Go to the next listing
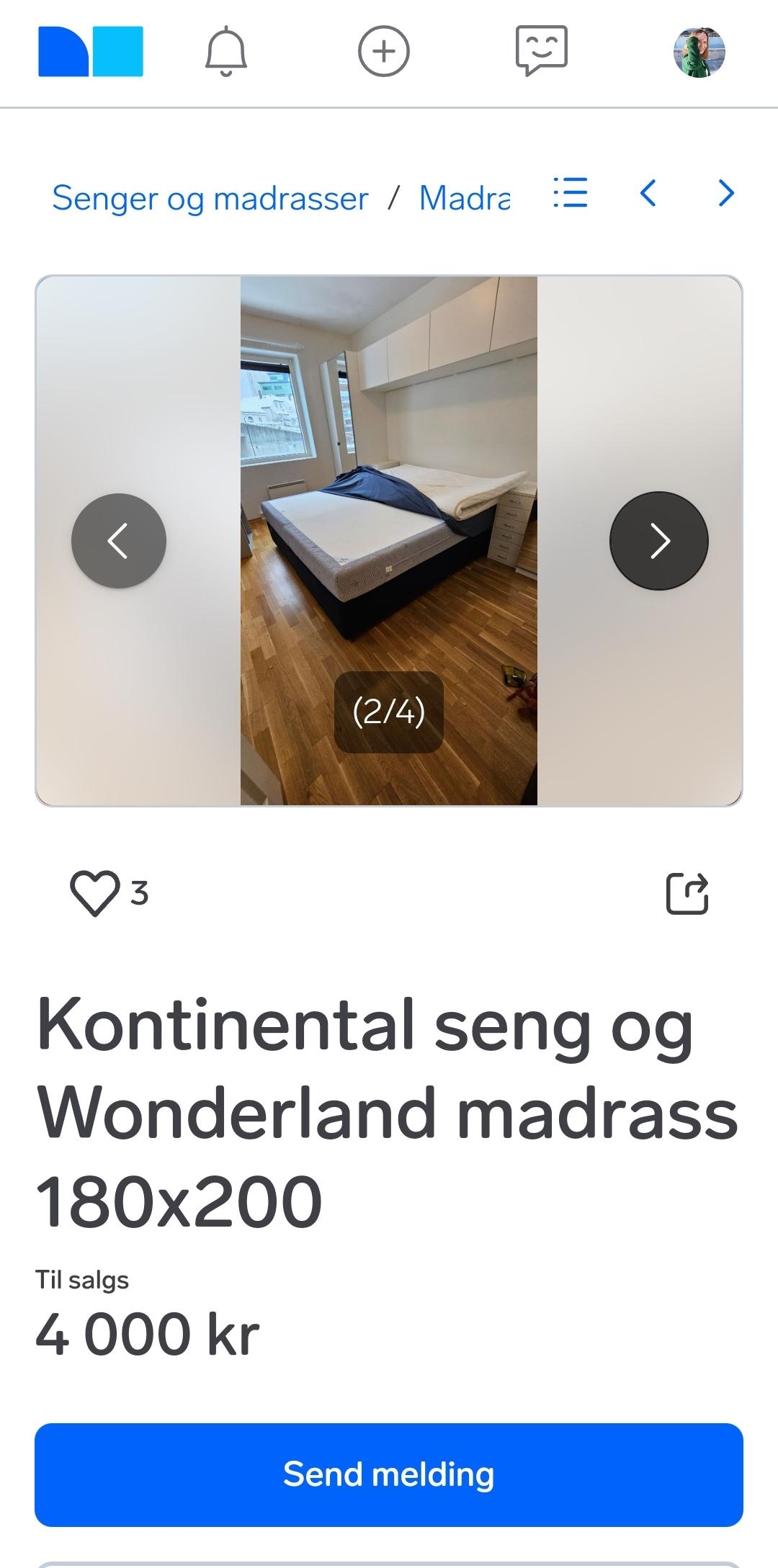This screenshot has width=778, height=1568. pos(726,193)
